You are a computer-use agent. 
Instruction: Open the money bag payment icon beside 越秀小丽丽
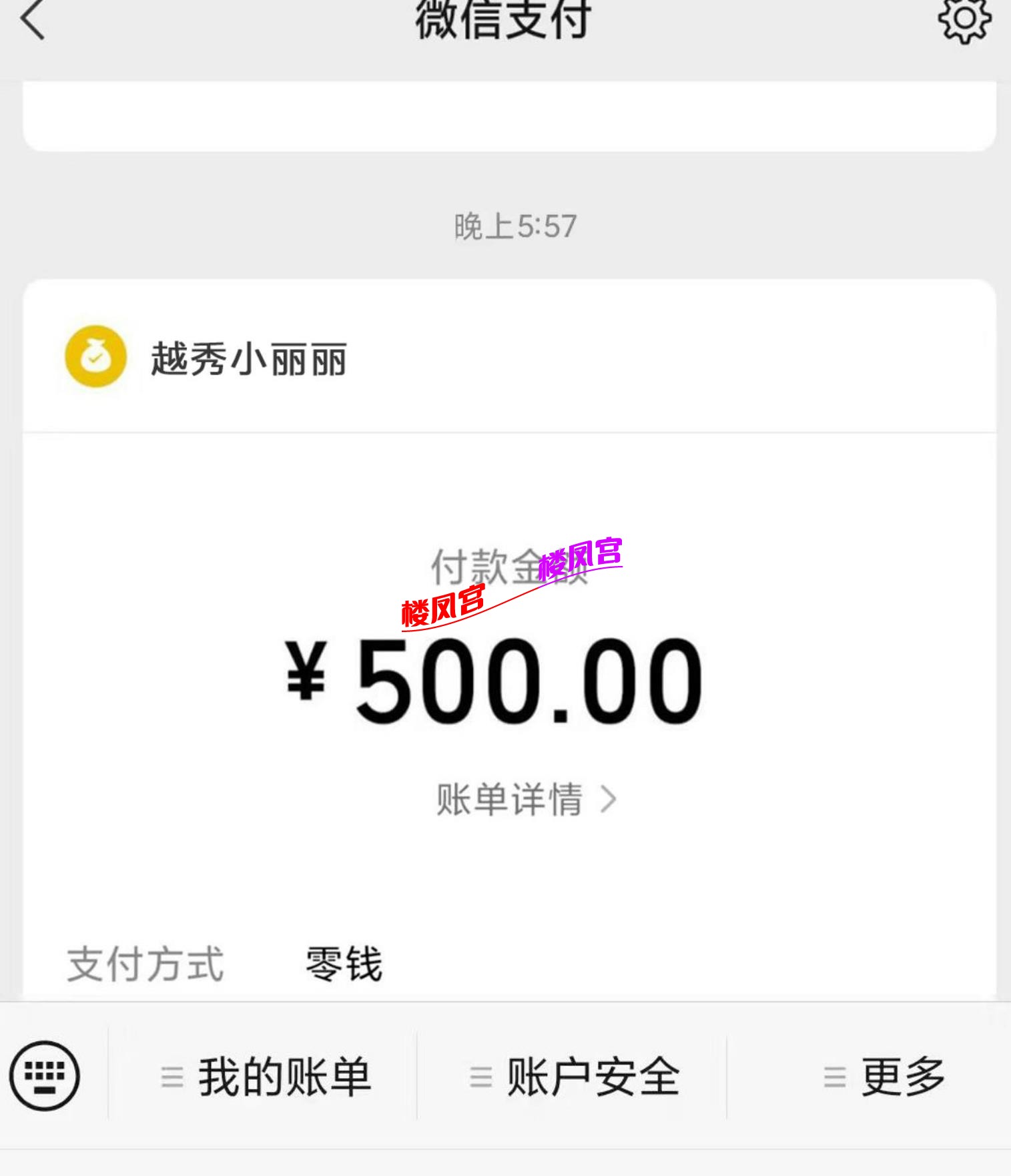pos(95,357)
